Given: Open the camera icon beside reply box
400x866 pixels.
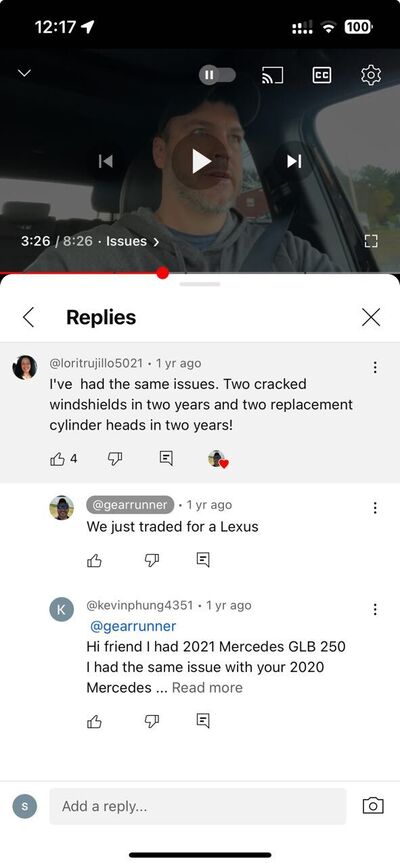Looking at the screenshot, I should point(373,806).
